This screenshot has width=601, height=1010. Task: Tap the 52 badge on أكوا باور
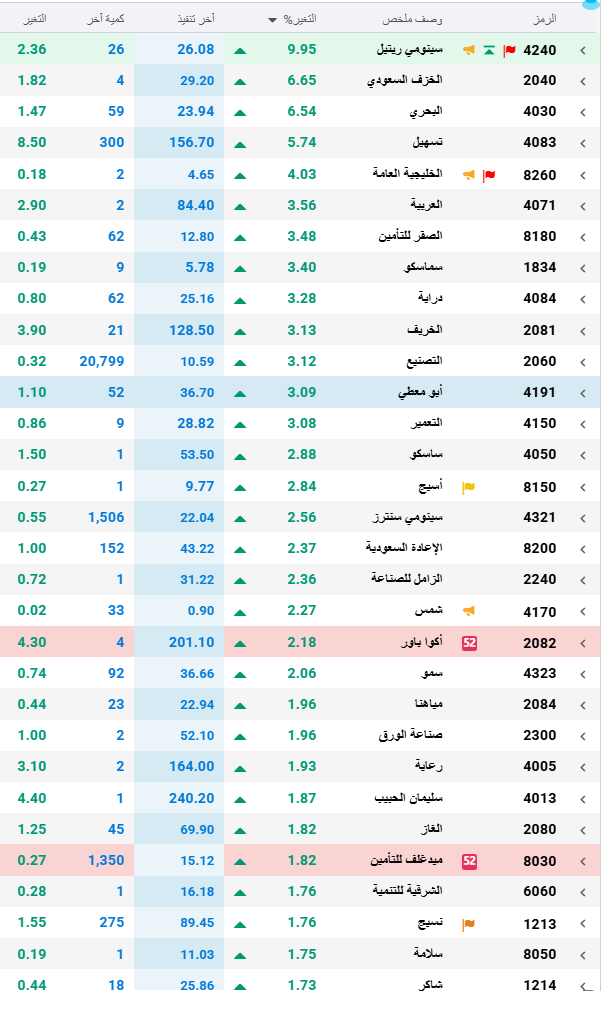[470, 643]
